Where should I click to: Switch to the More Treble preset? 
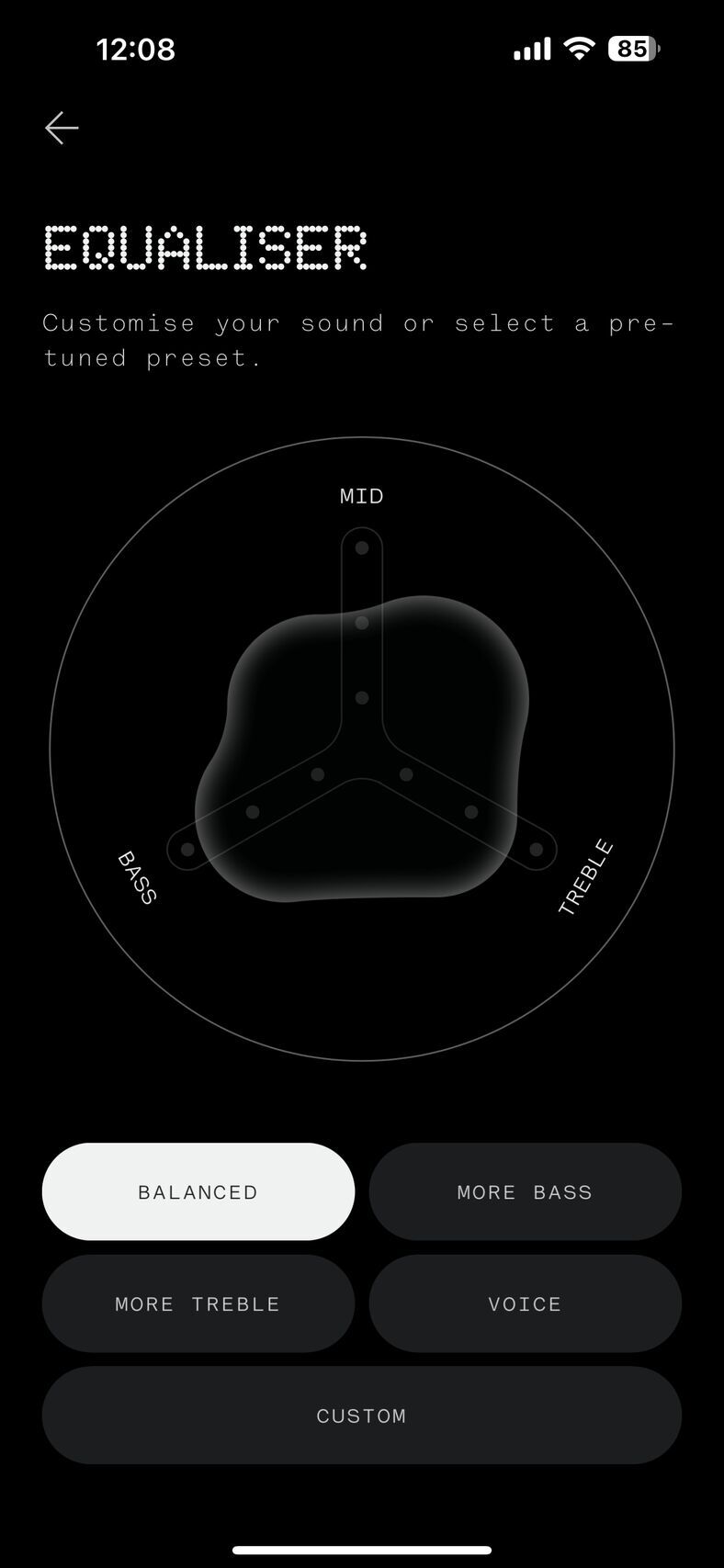198,1303
